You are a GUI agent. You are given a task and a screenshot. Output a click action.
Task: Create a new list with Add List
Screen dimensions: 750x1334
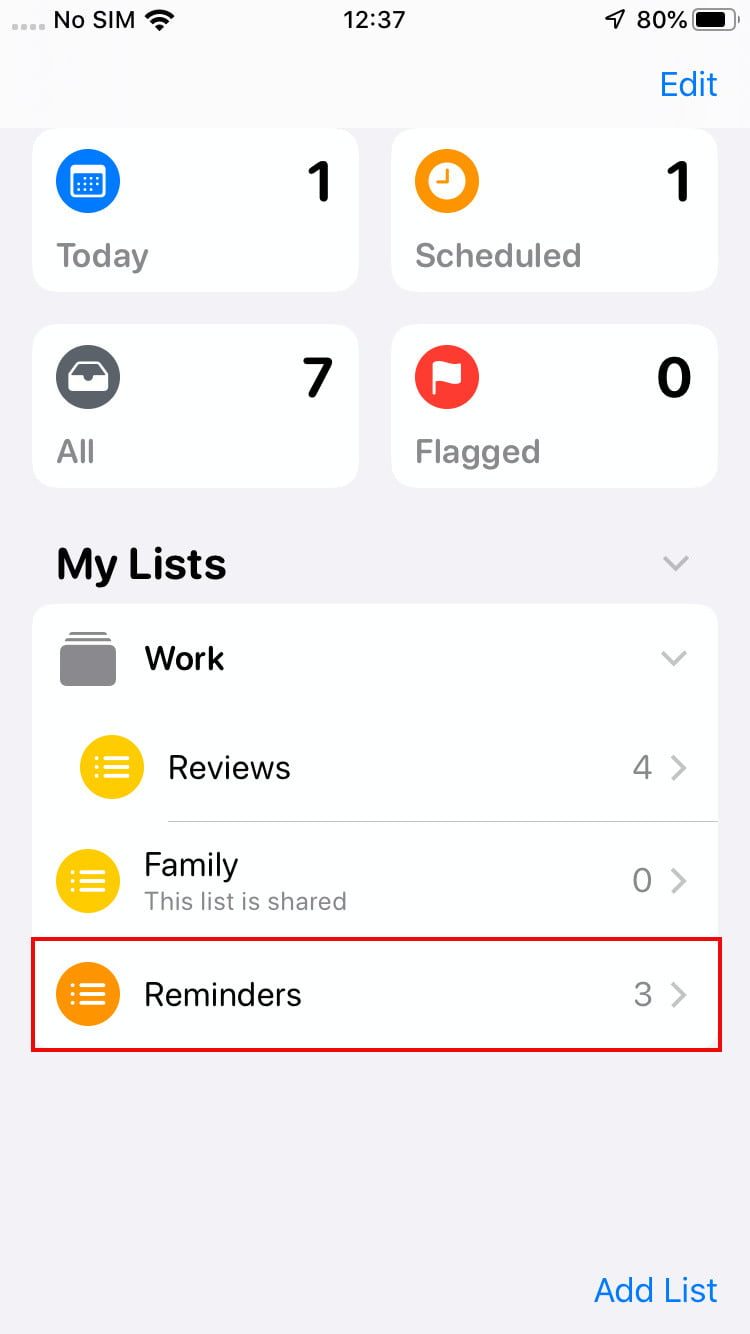click(x=655, y=1289)
